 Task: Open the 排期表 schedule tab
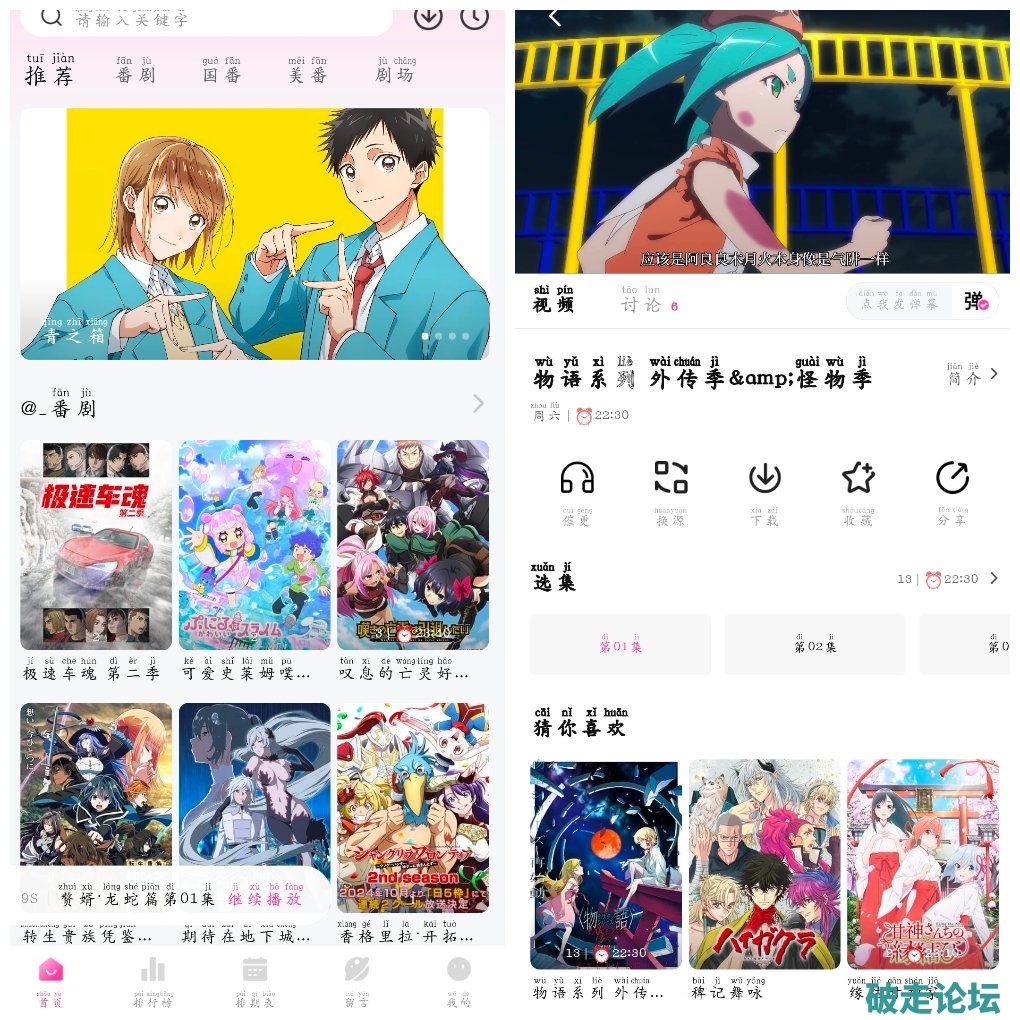pos(255,981)
